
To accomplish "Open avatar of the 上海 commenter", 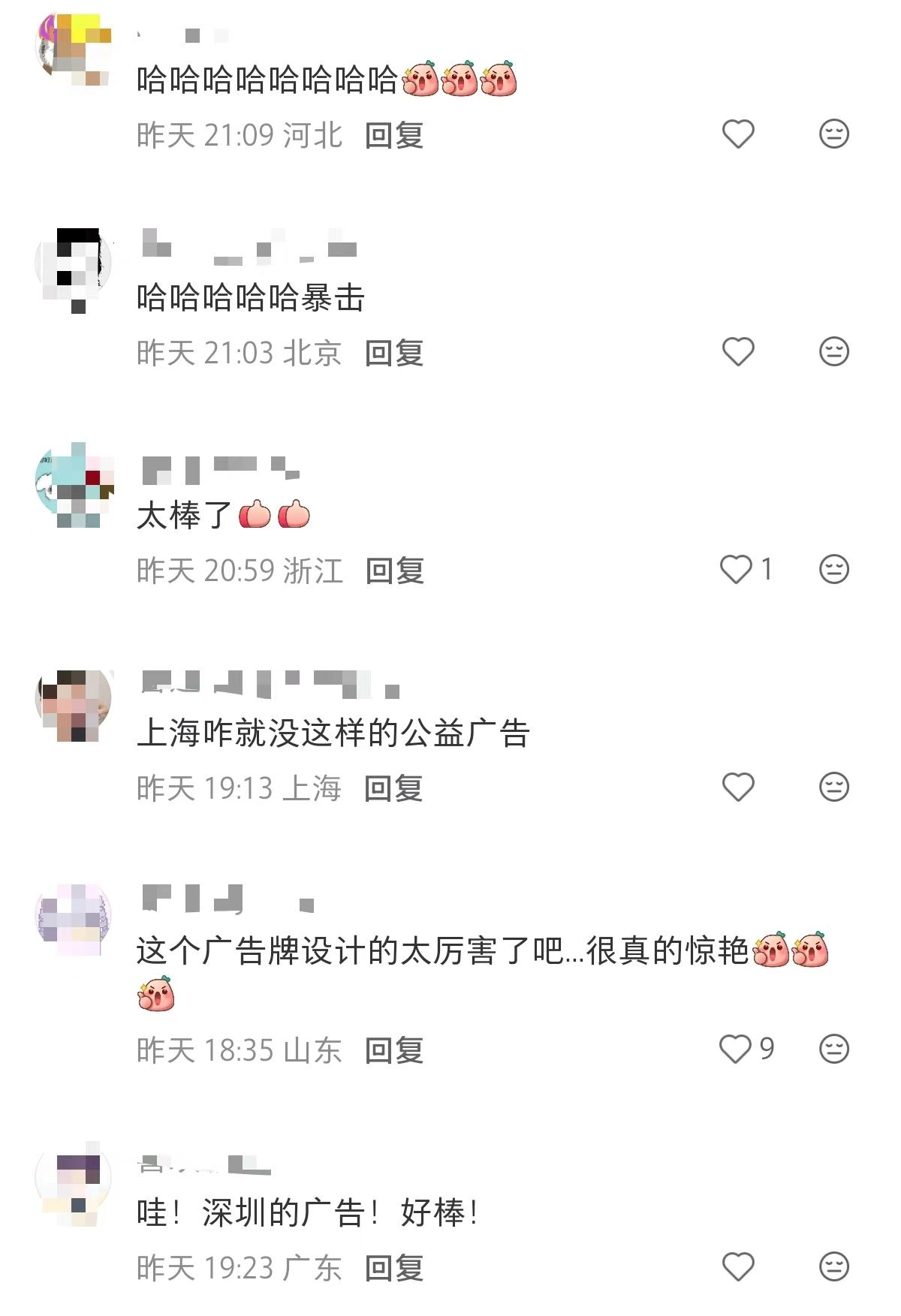I will [74, 703].
